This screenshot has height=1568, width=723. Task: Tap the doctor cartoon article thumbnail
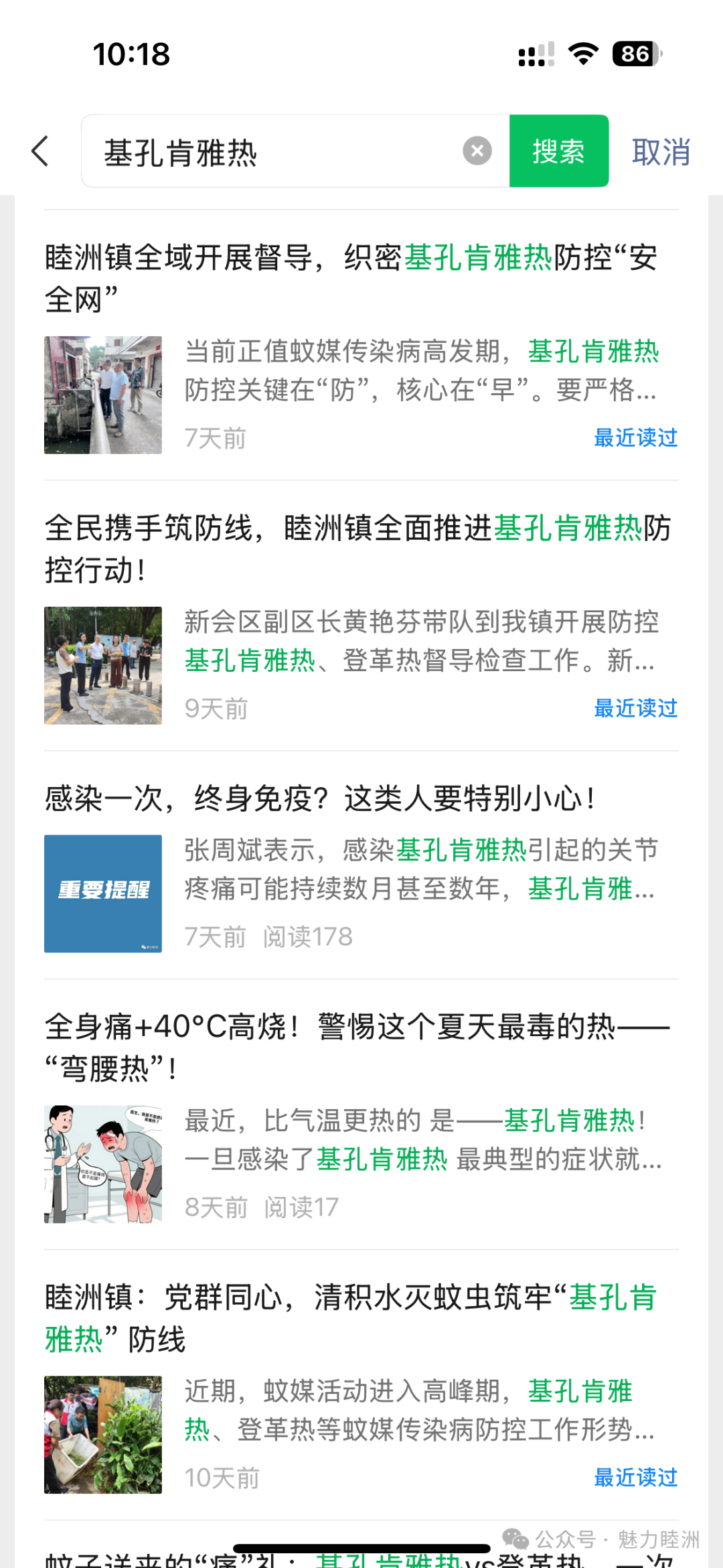click(x=102, y=1157)
